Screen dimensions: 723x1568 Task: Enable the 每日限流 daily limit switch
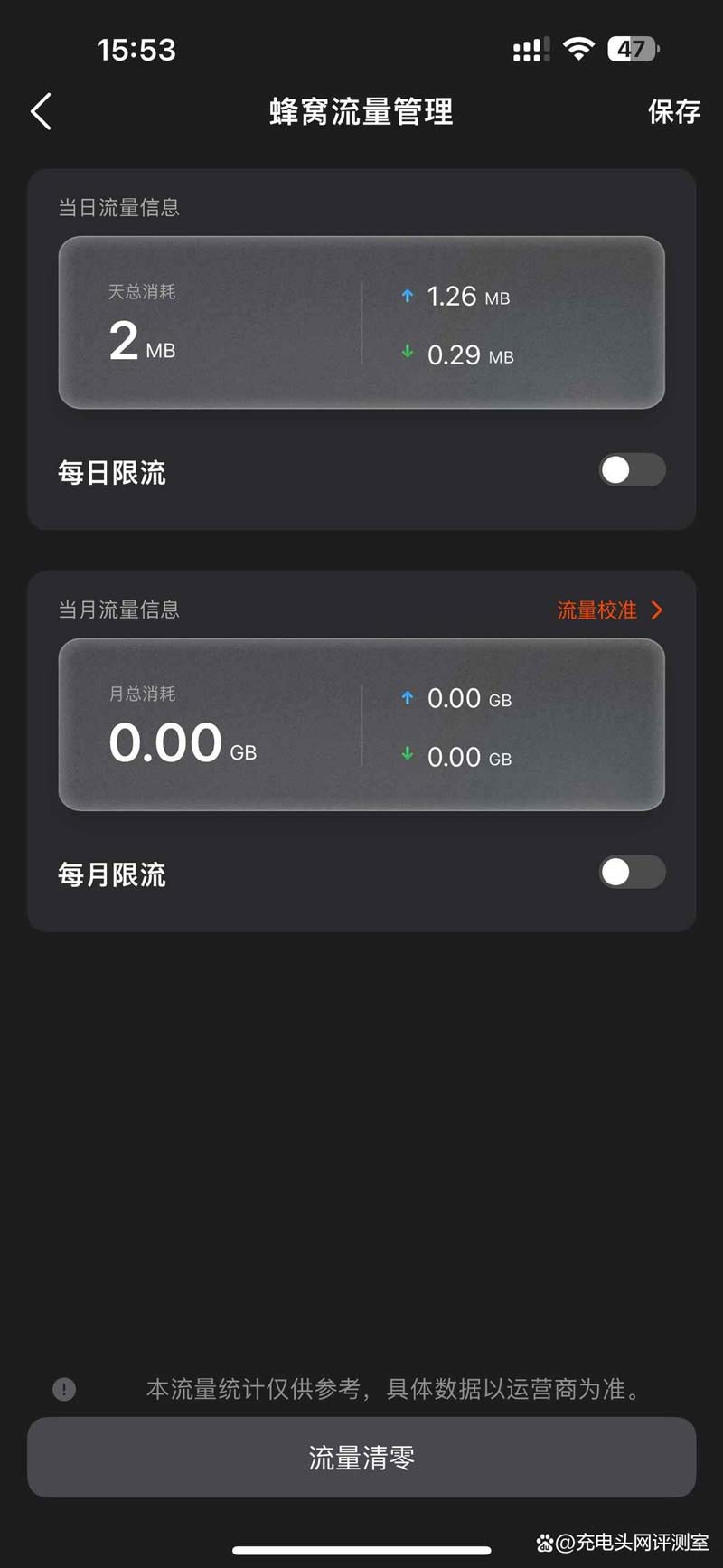632,470
